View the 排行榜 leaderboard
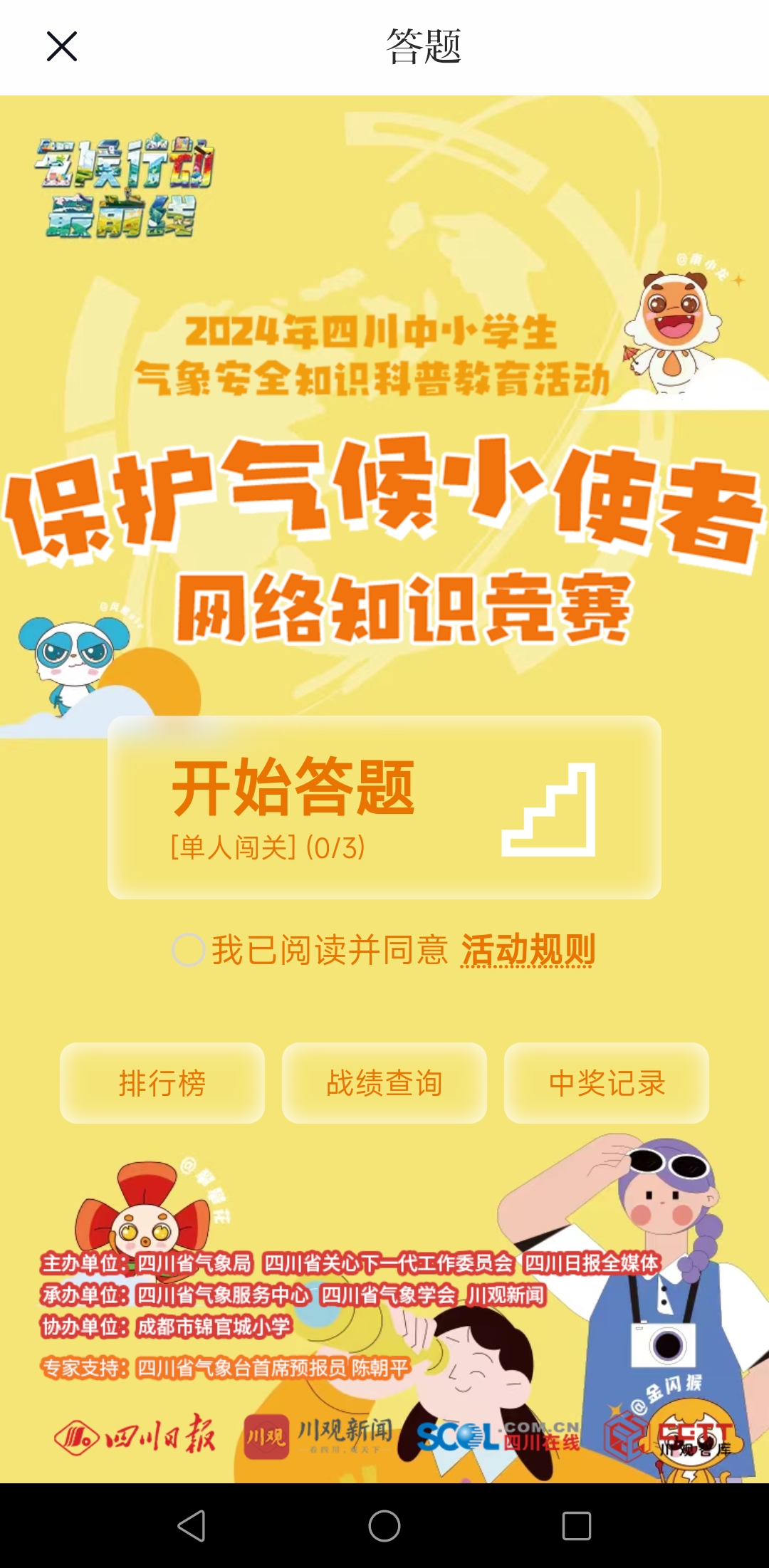The height and width of the screenshot is (1568, 769). pyautogui.click(x=162, y=1083)
